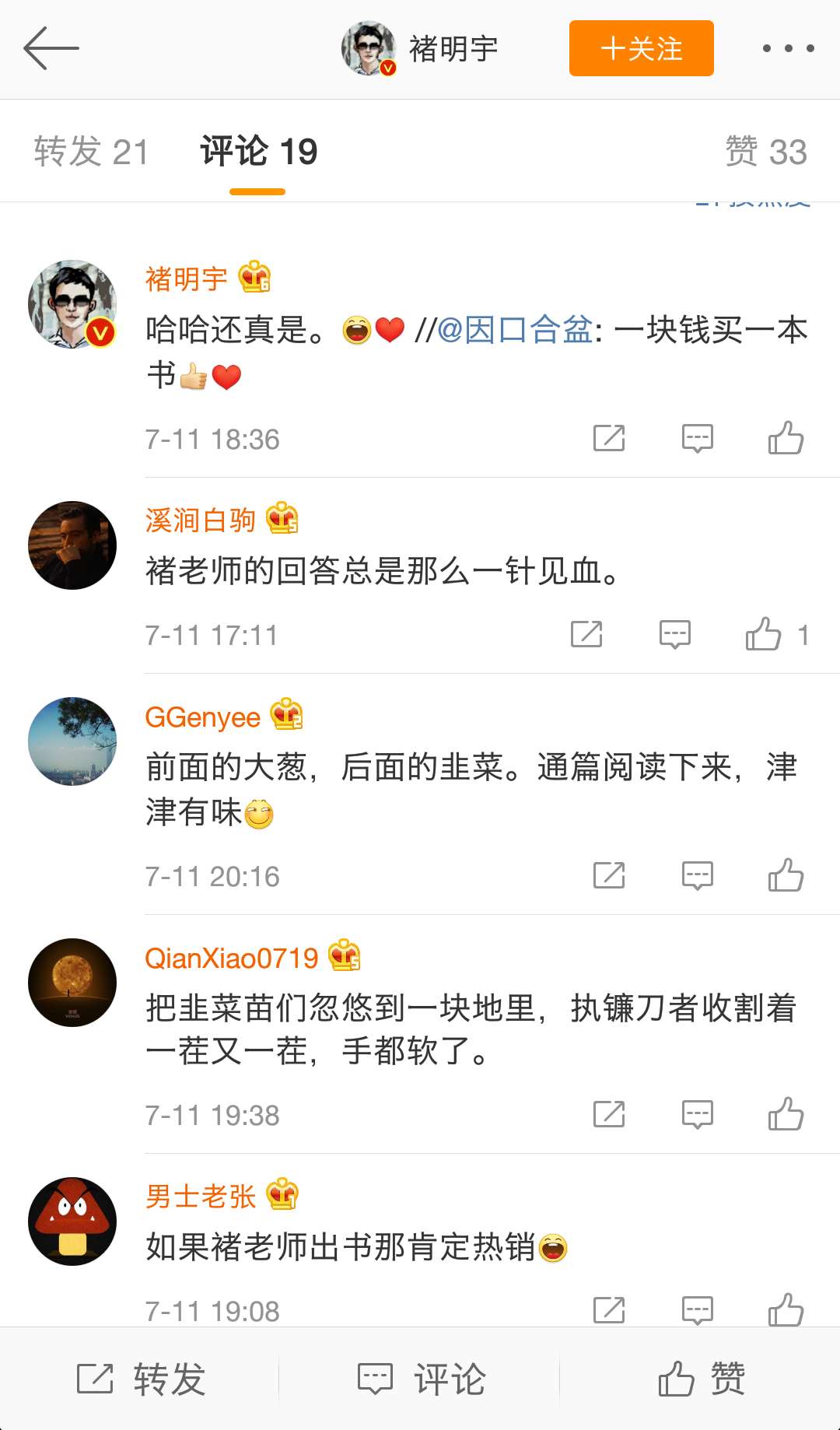Switch to the 赞 33 tab

click(765, 151)
